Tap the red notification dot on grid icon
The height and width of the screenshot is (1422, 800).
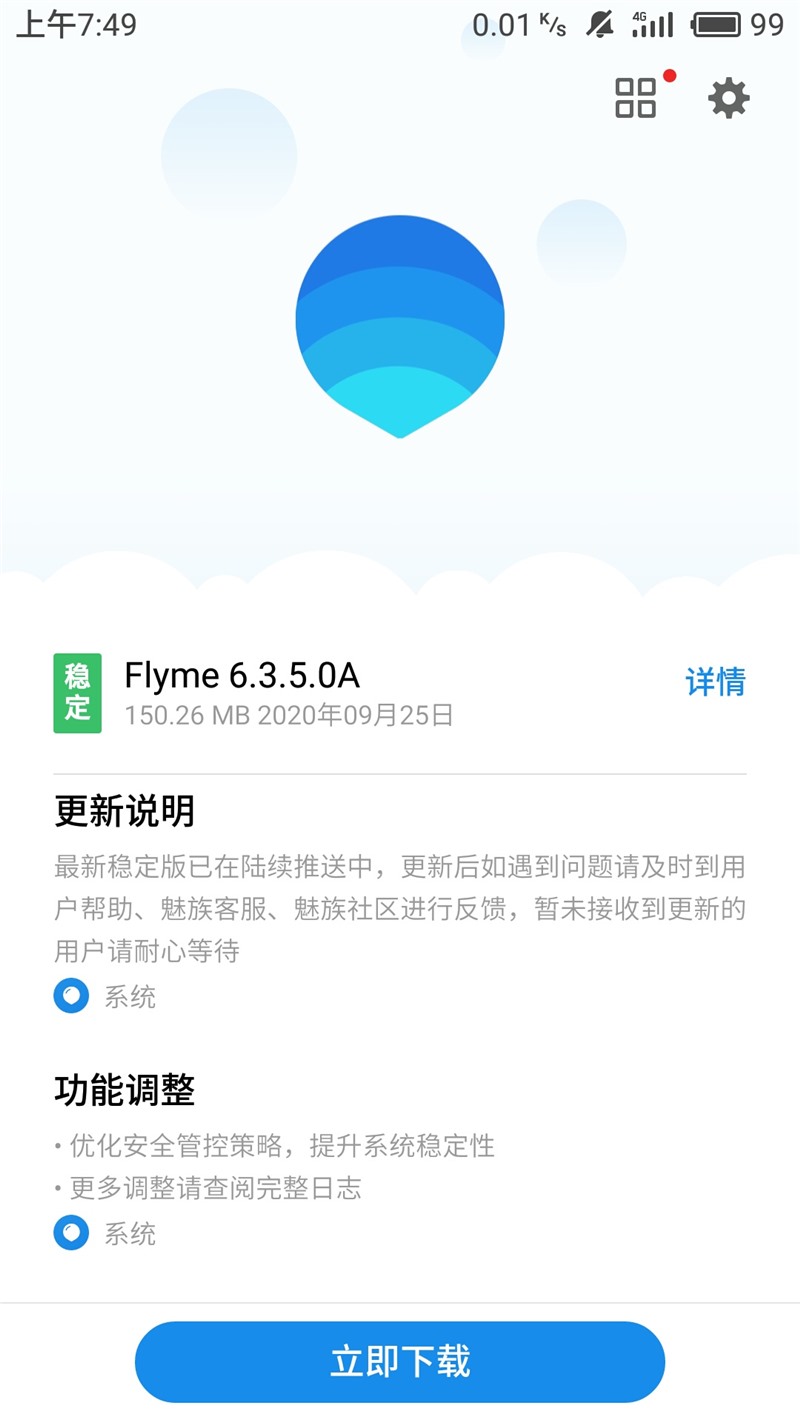[670, 75]
